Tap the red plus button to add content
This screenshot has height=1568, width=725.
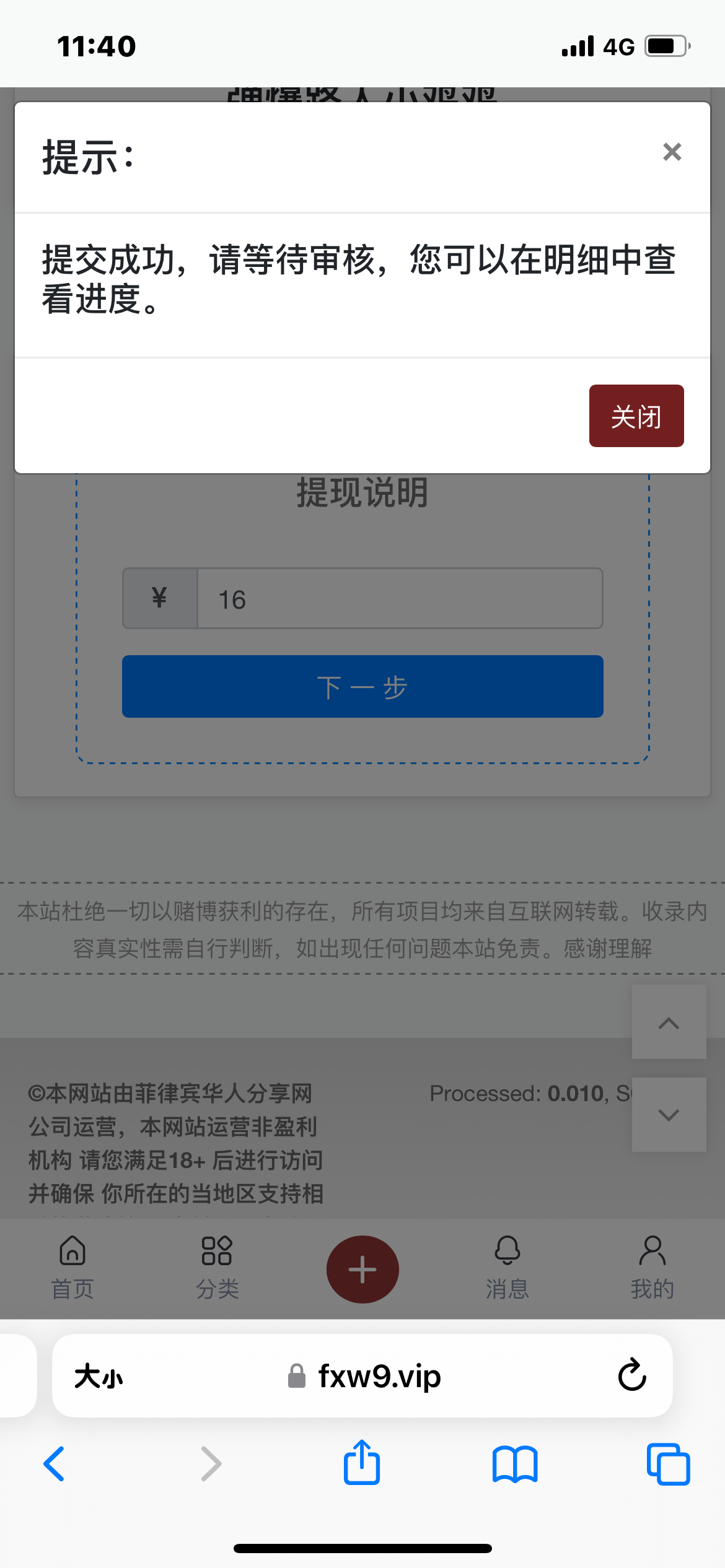pos(362,1268)
